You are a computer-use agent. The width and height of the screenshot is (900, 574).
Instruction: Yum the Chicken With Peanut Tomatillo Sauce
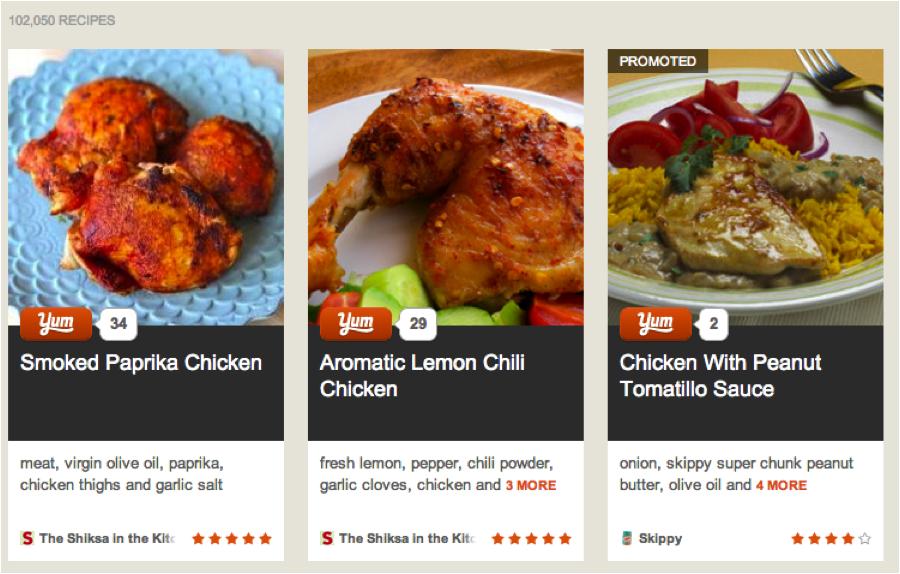[656, 324]
